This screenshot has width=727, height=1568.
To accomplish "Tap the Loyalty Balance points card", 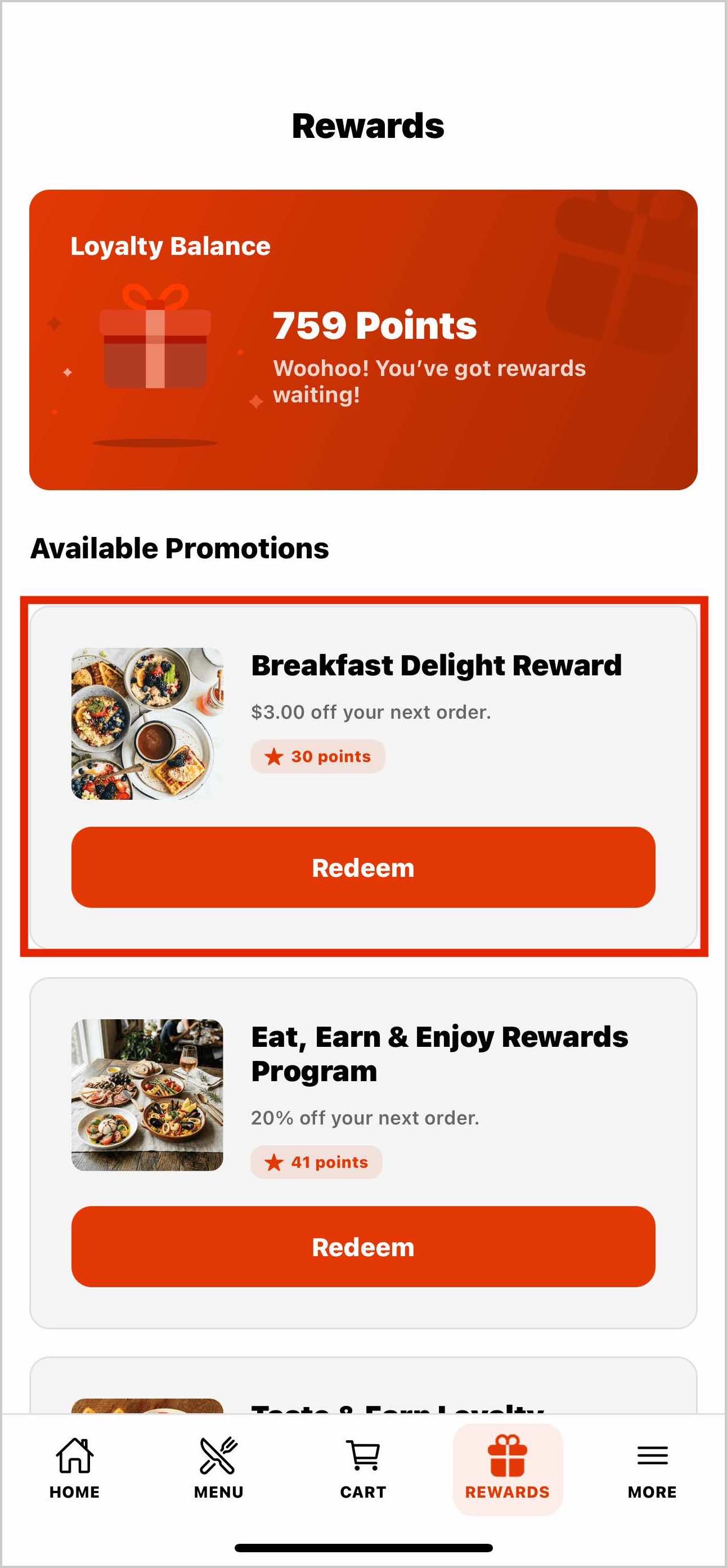I will 363,339.
